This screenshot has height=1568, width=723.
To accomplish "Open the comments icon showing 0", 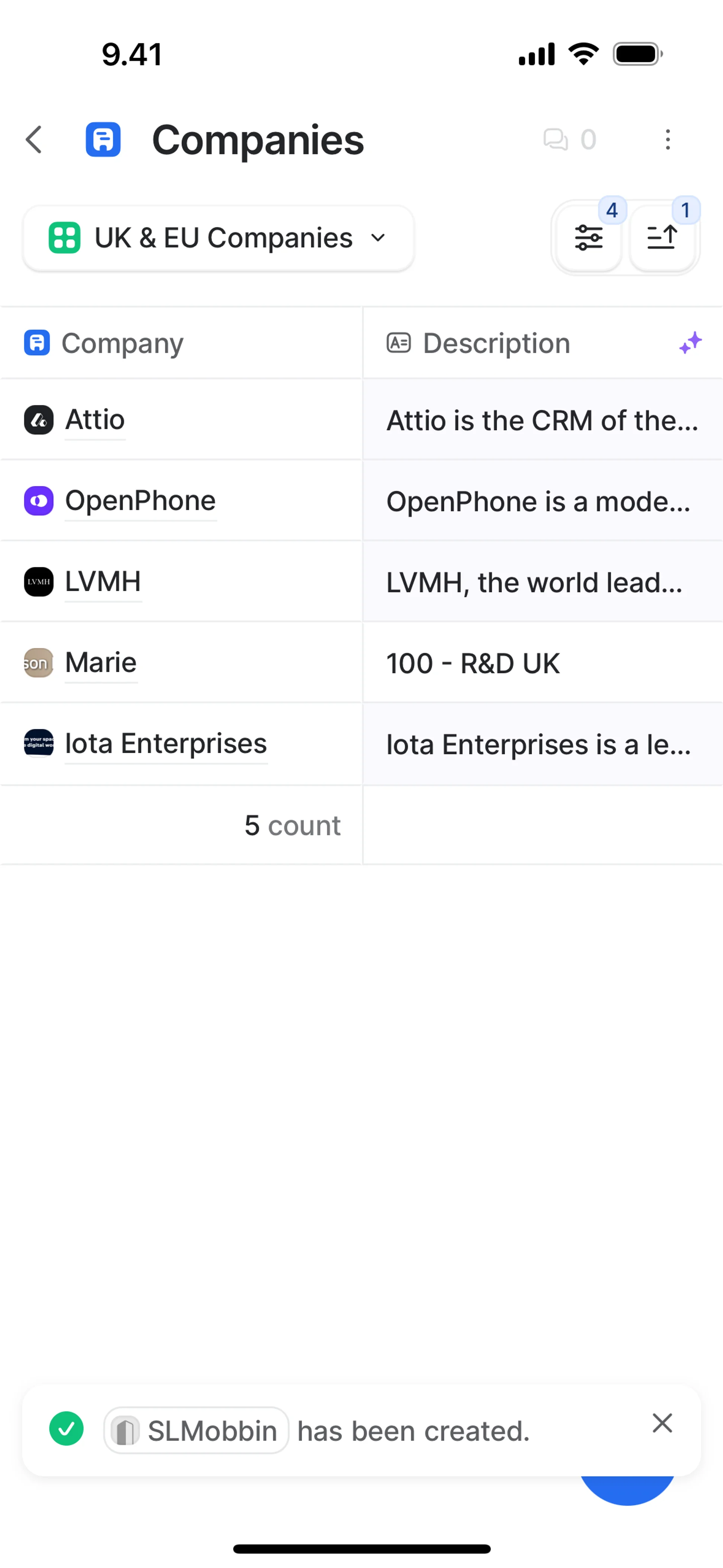I will 568,140.
